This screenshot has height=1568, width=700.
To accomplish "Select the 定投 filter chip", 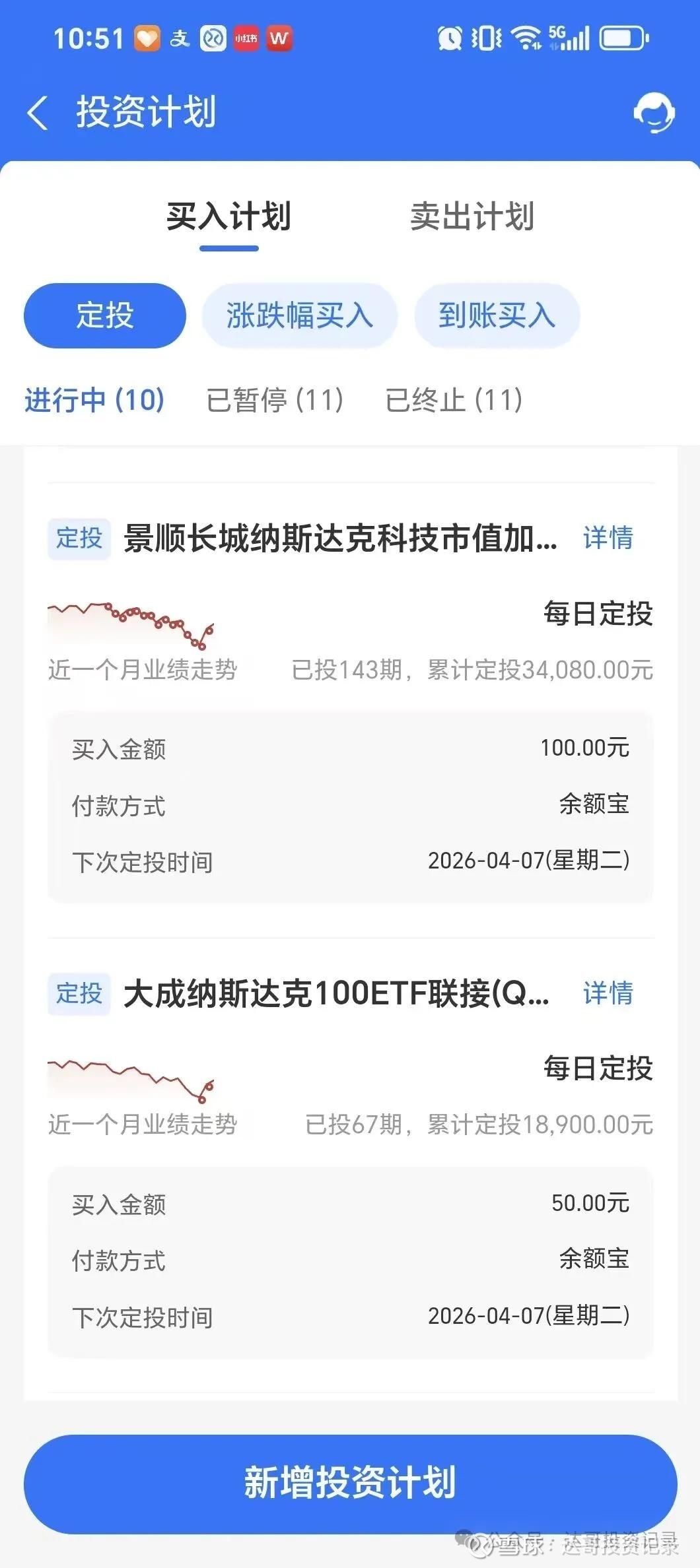I will click(105, 315).
